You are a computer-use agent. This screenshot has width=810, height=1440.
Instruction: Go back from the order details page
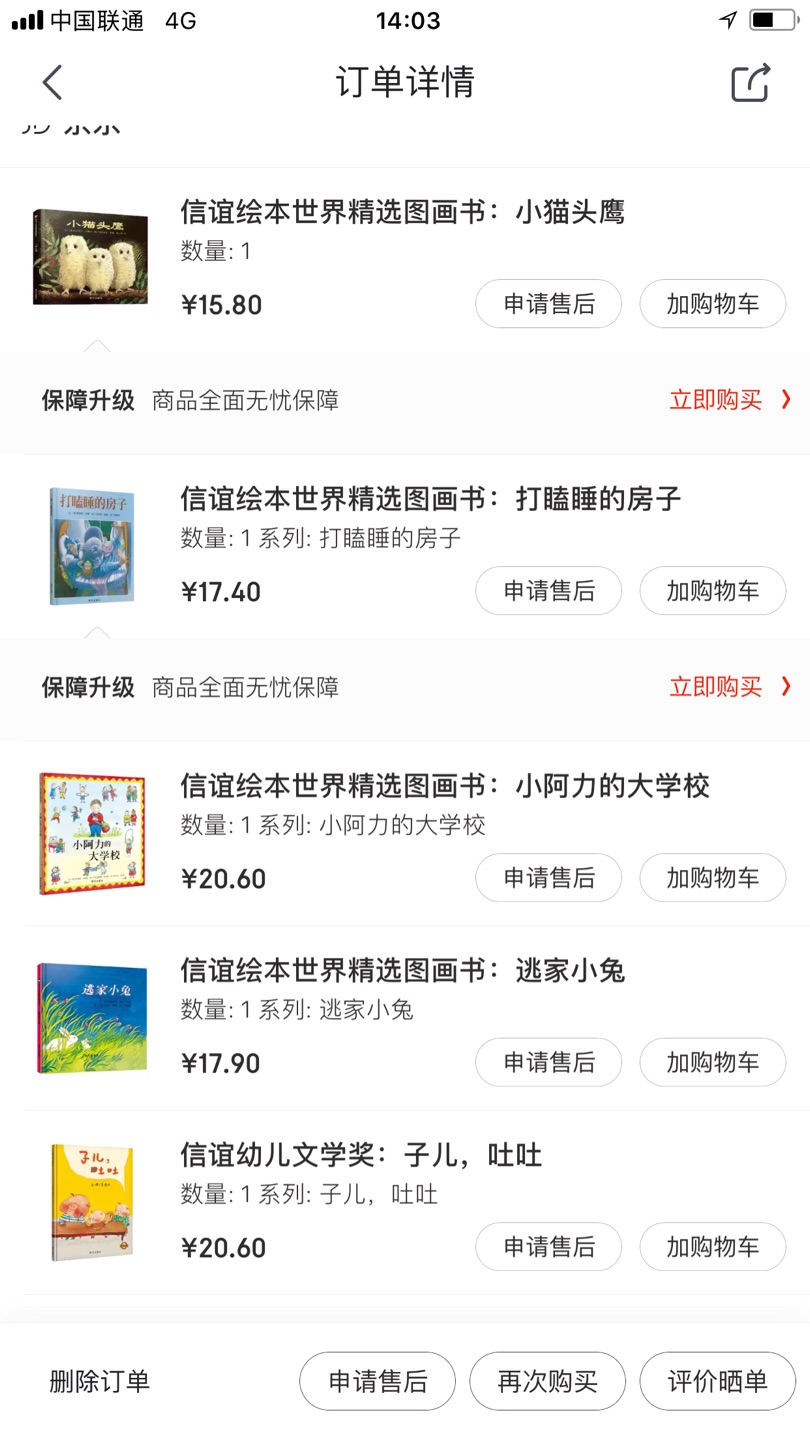52,82
